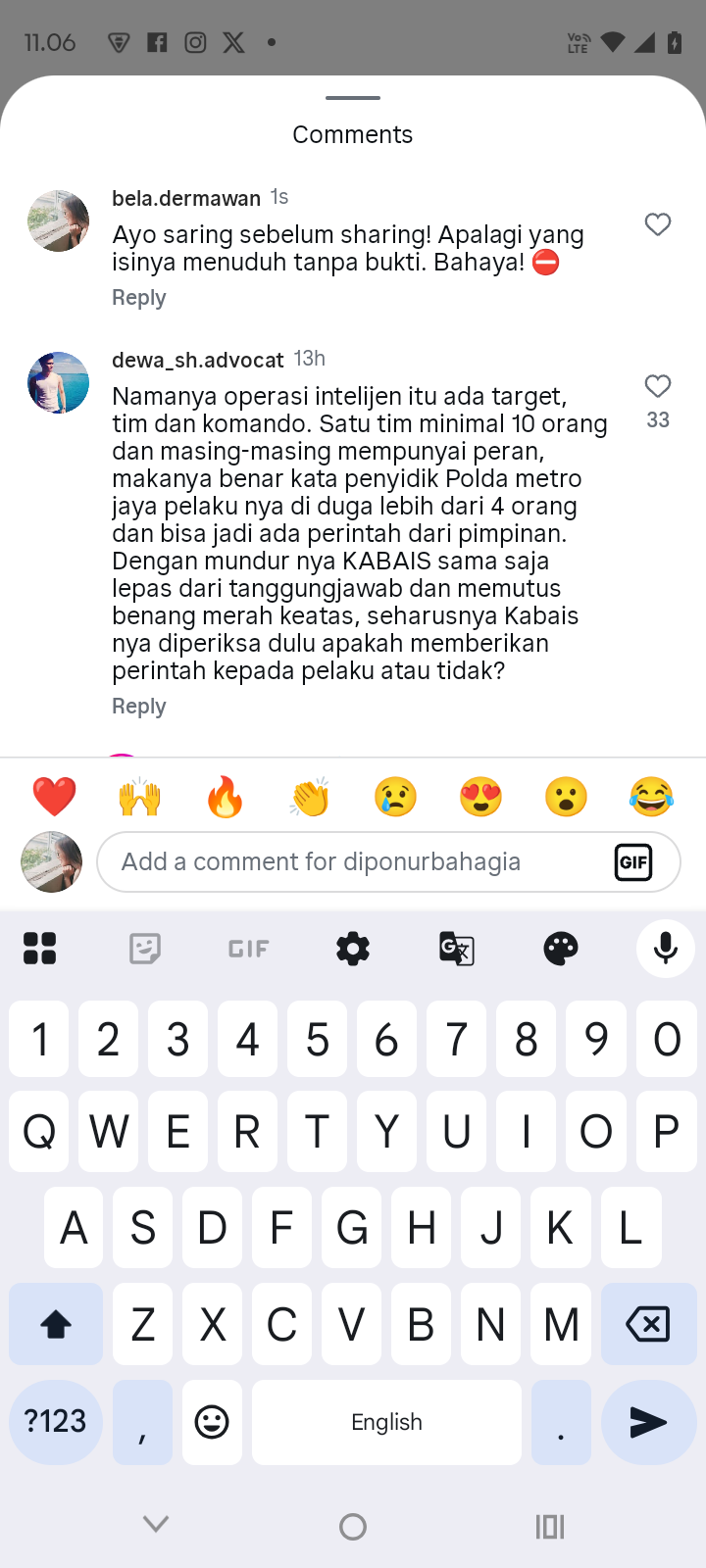Open bela.dermawan's profile picture
The height and width of the screenshot is (1568, 706).
[x=58, y=221]
